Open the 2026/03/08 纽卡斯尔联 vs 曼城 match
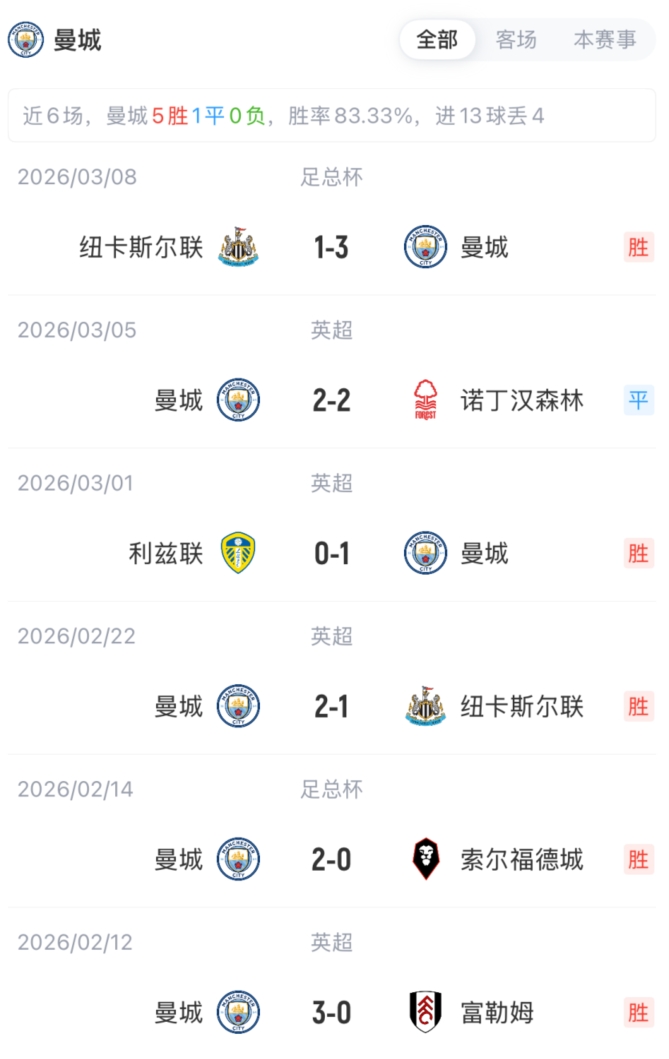Viewport: 669px width, 1059px height. click(332, 247)
